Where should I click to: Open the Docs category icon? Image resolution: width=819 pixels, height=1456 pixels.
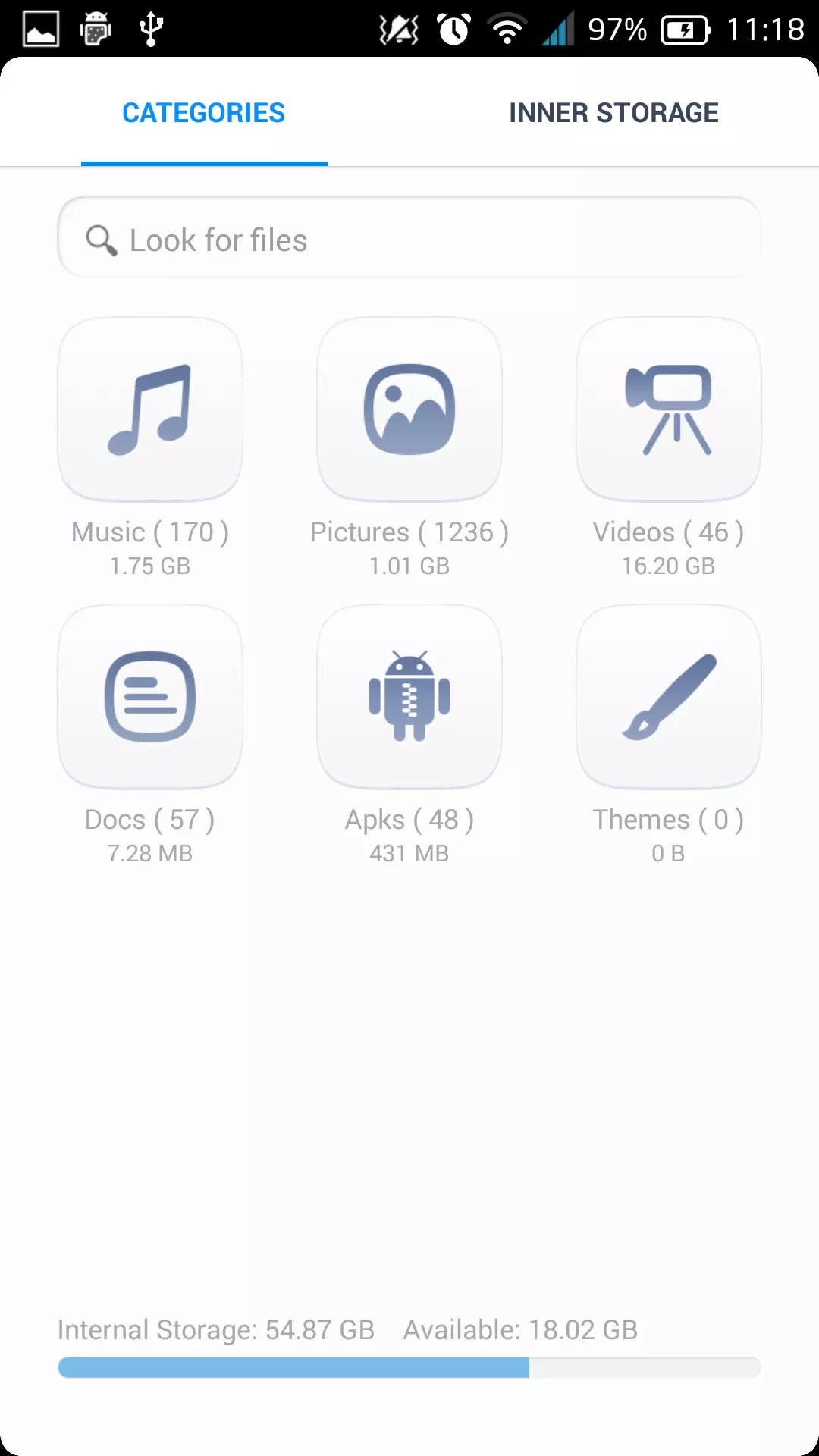click(149, 695)
